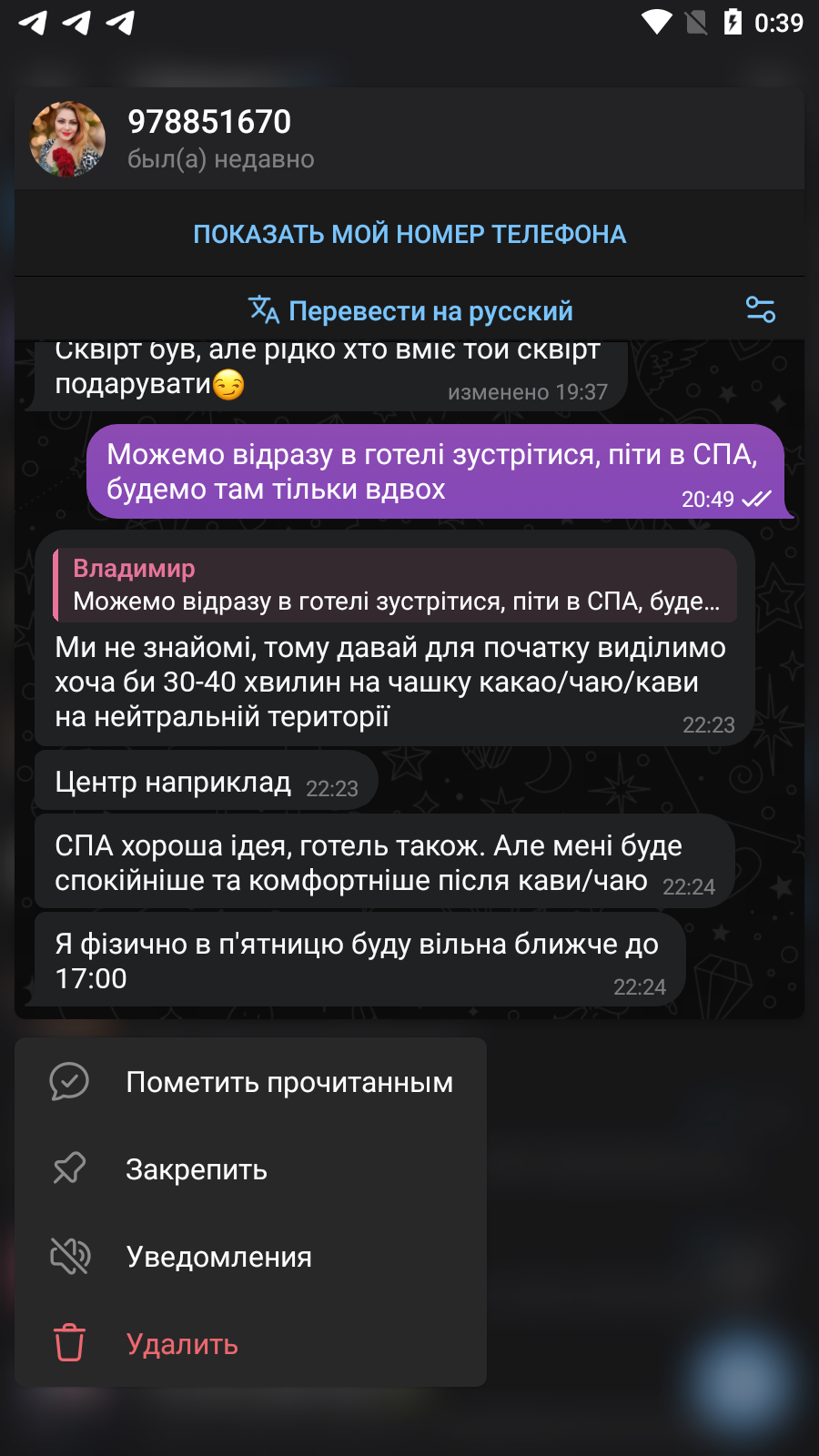Tap "Показать мой номер телефона" button
819x1456 pixels.
(x=409, y=234)
